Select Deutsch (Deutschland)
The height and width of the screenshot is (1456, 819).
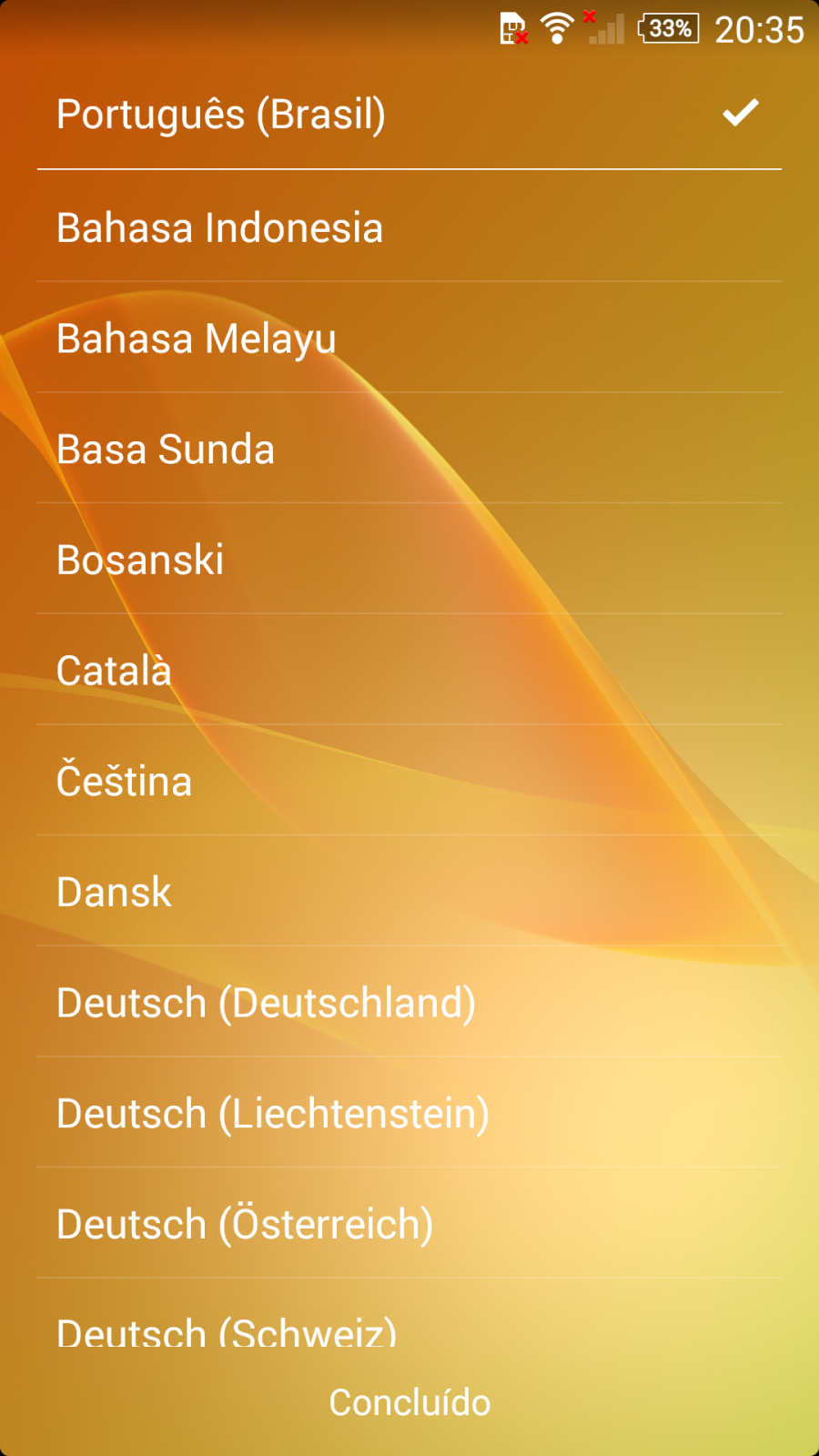[x=409, y=1002]
